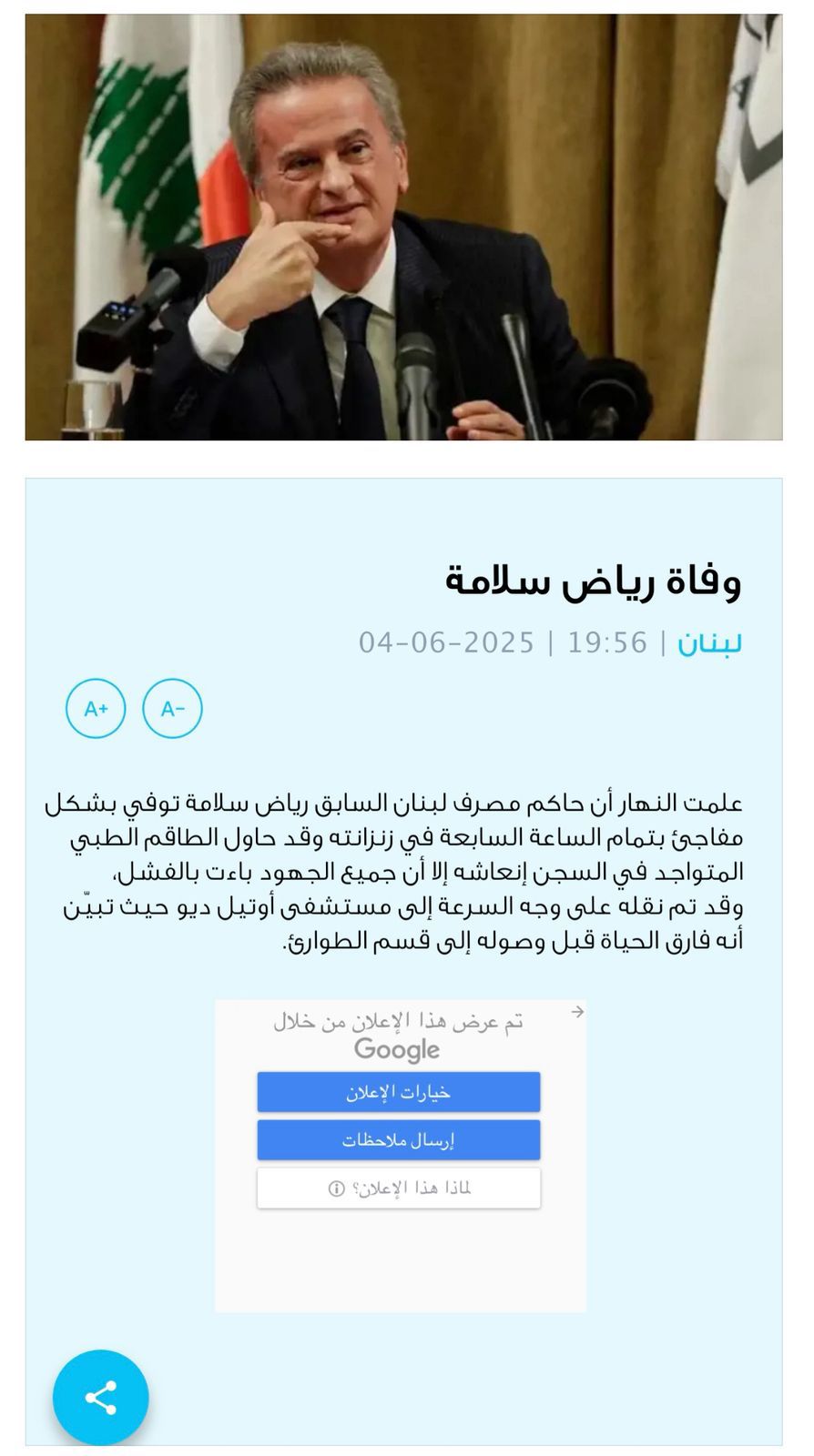
Task: Tap the ad panel's back arrow
Action: 576,1012
